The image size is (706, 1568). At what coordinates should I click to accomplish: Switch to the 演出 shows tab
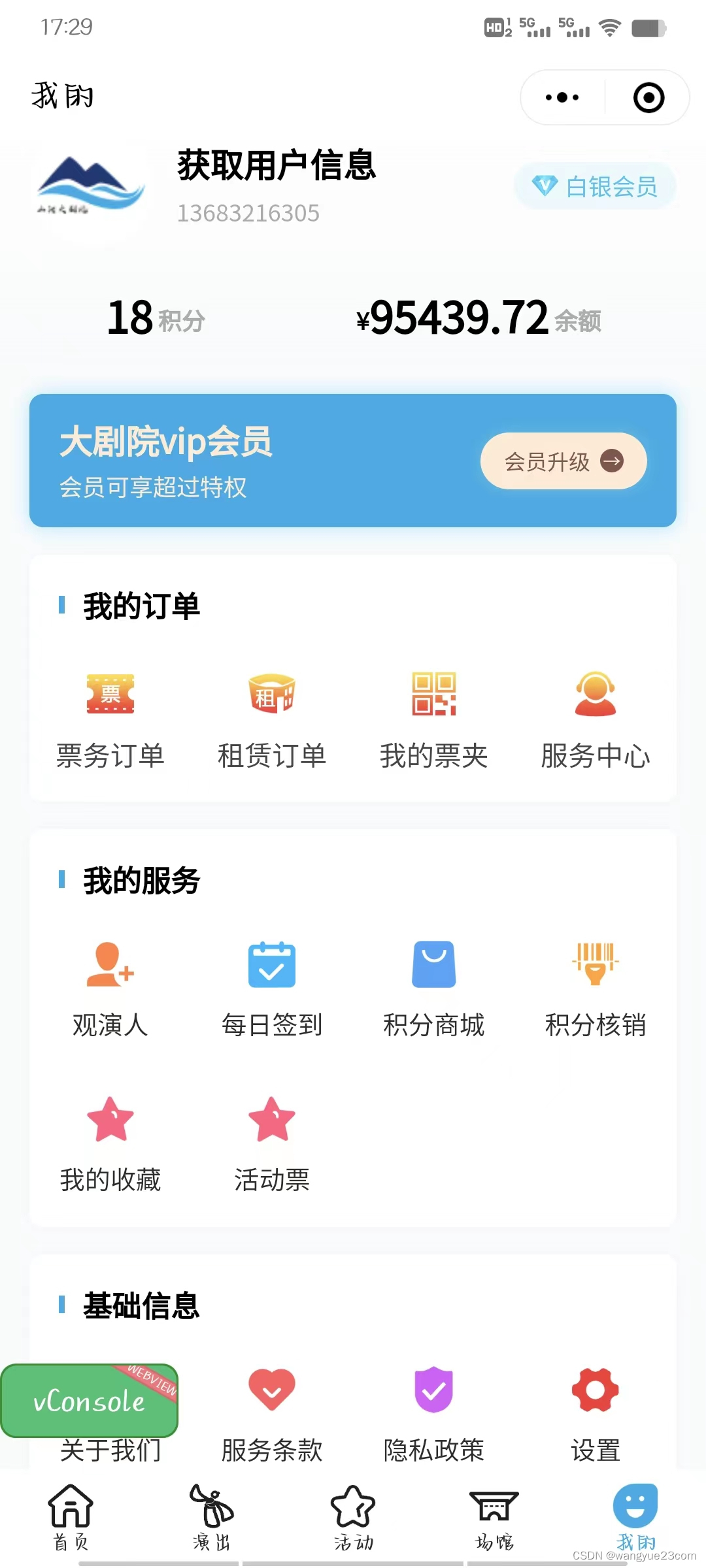[x=212, y=1518]
